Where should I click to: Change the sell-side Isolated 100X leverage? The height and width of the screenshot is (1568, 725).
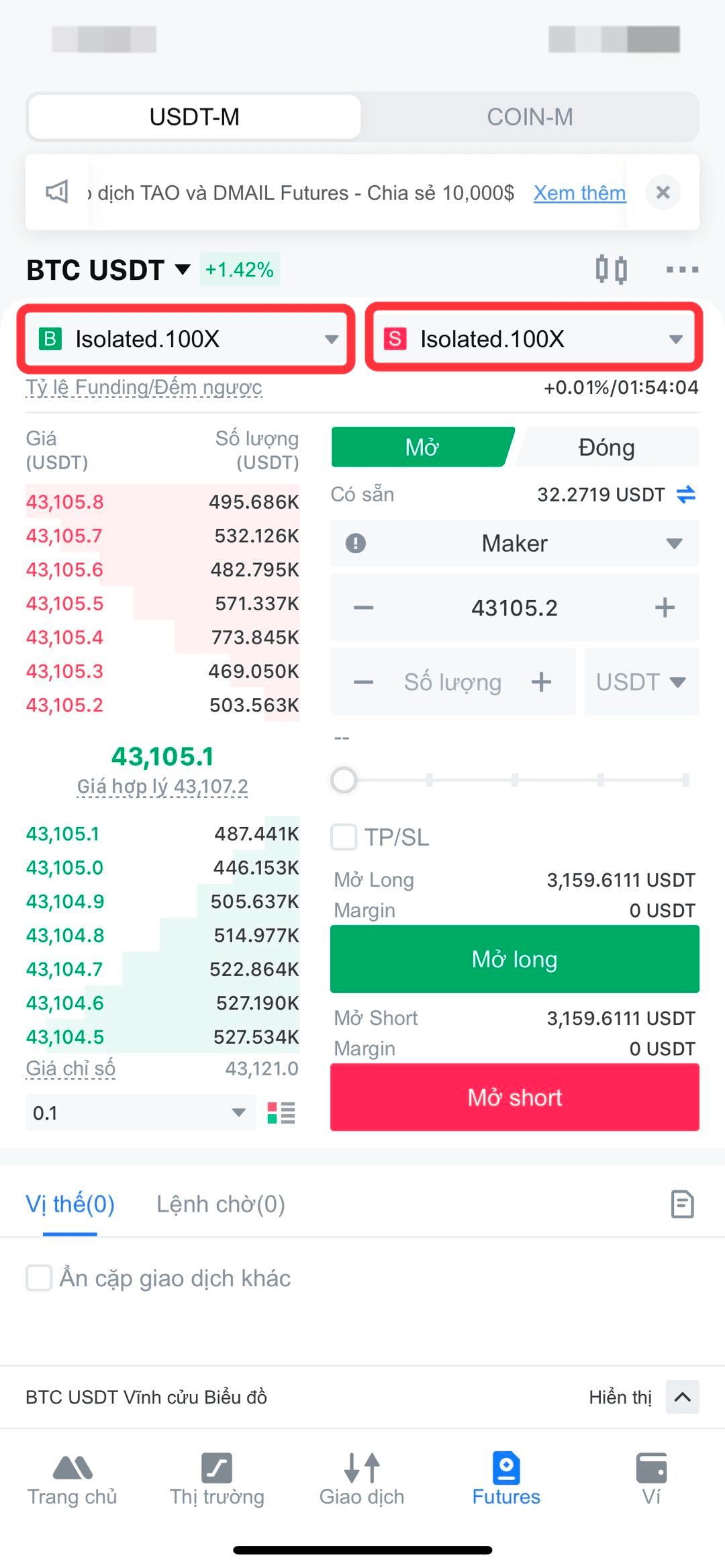tap(534, 339)
